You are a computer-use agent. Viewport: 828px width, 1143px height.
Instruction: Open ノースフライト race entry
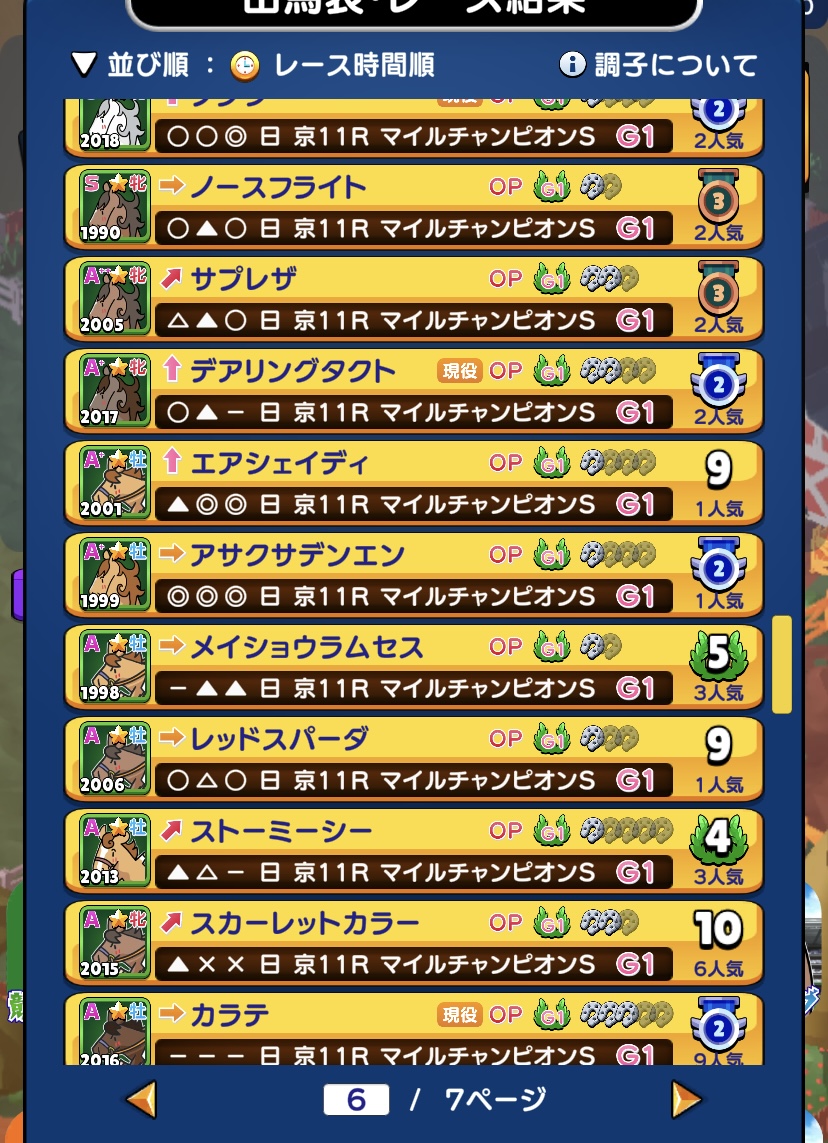coord(413,209)
